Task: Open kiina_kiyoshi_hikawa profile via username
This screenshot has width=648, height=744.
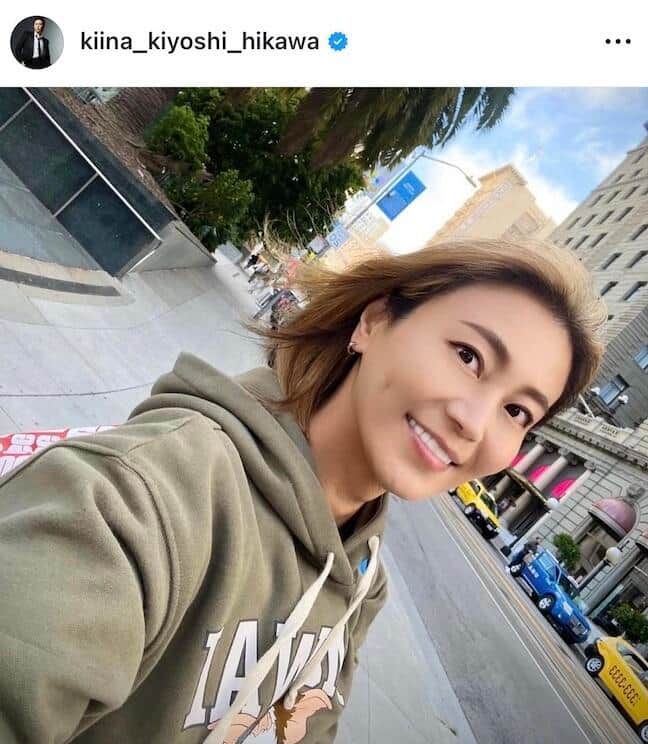Action: [199, 42]
